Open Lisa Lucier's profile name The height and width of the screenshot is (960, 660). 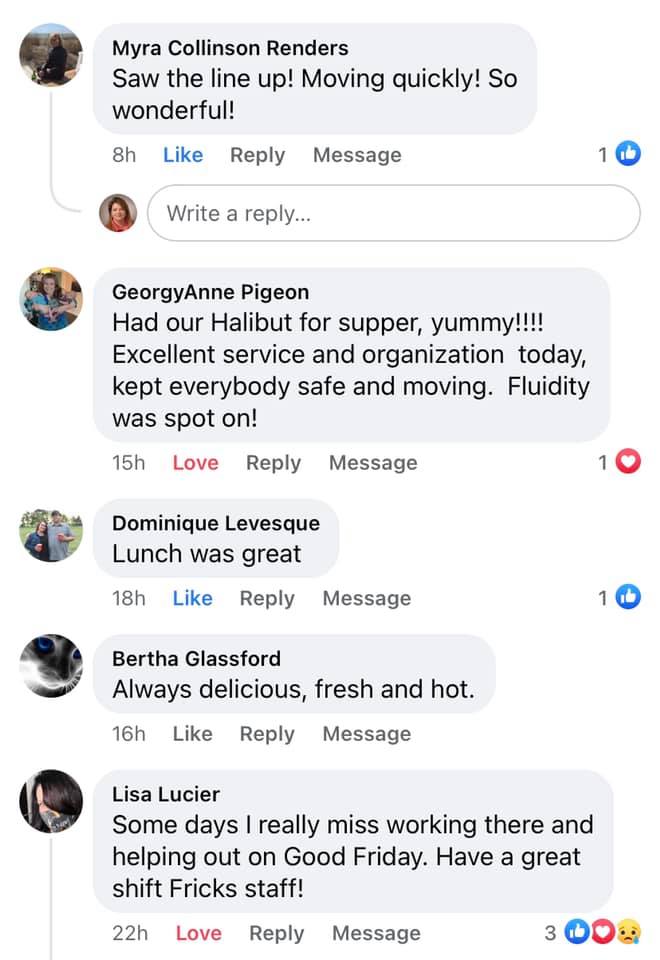coord(166,794)
